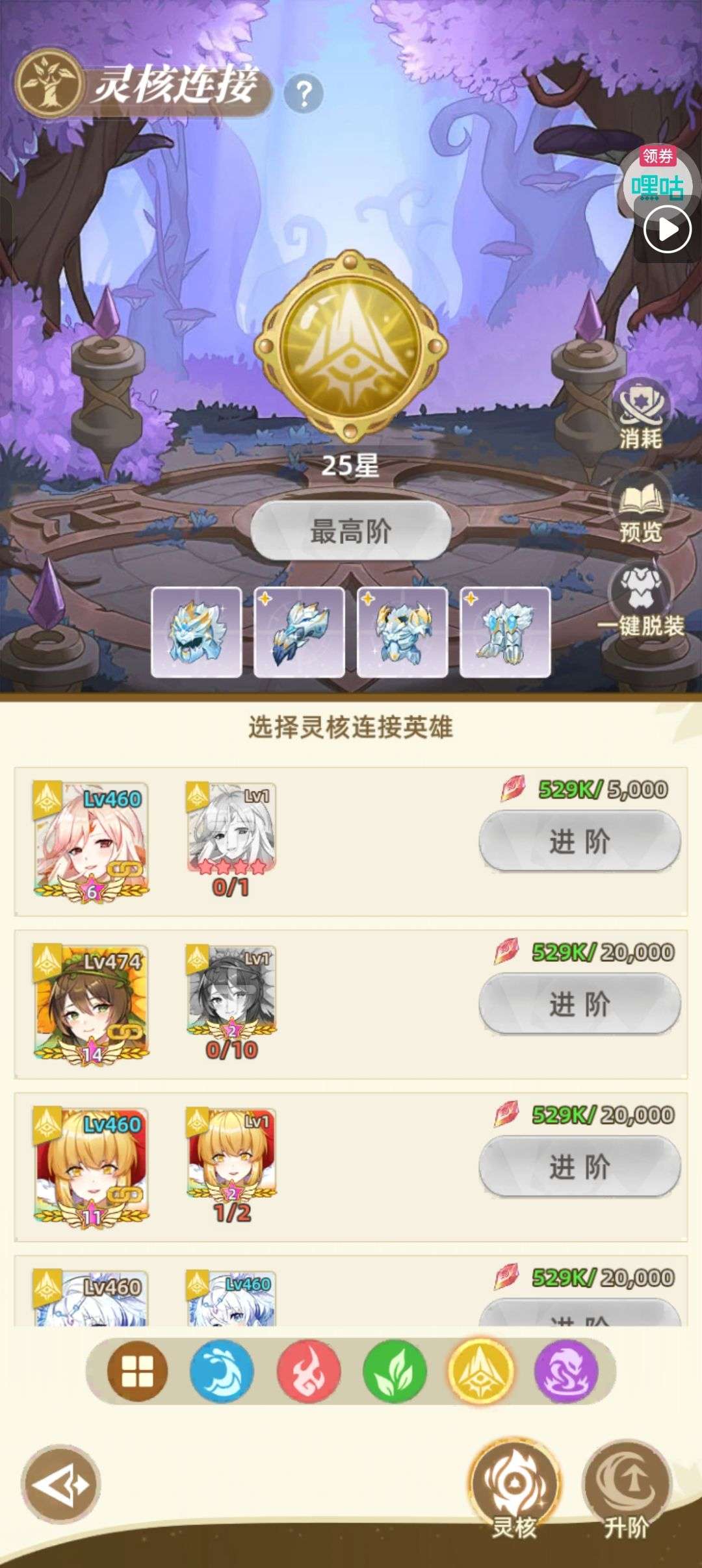Switch to the 升阶 tab
Viewport: 702px width, 1568px height.
tap(627, 1491)
